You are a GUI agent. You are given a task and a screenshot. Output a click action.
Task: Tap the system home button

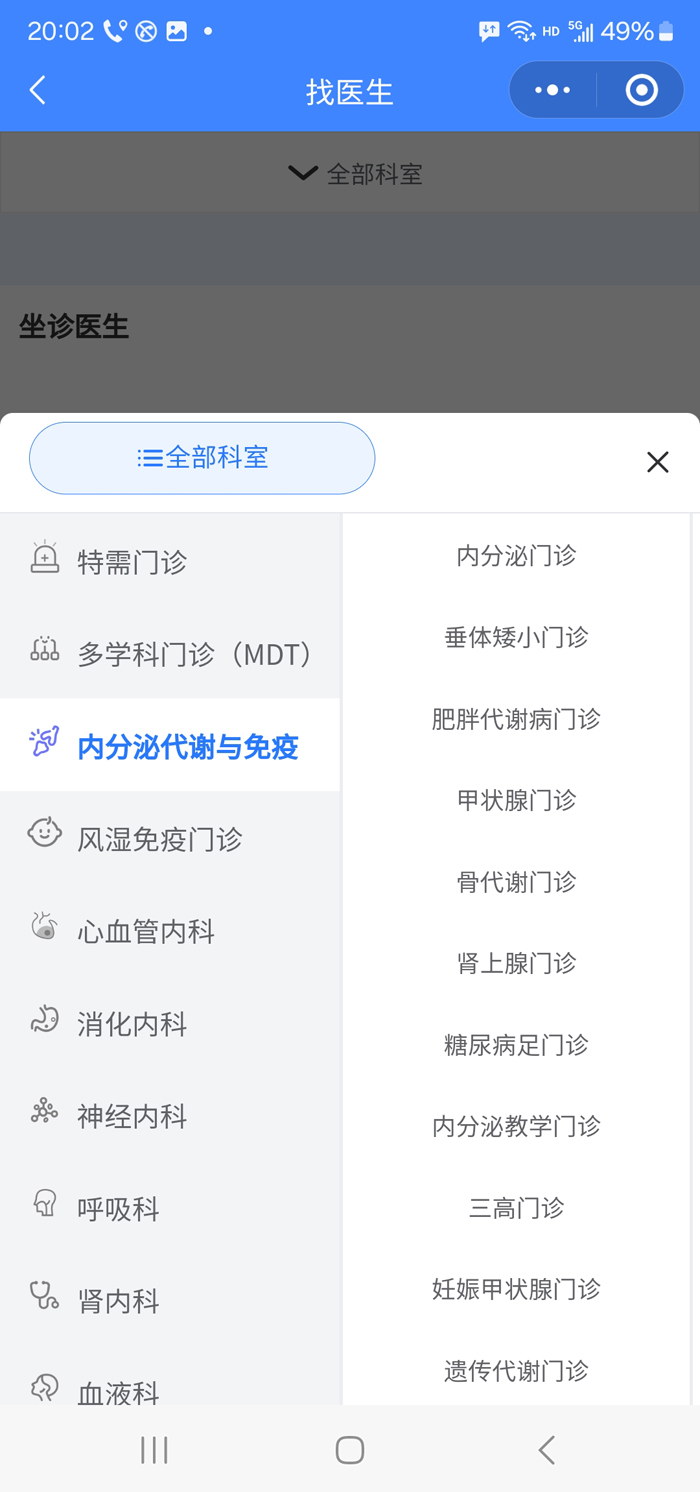[349, 1450]
